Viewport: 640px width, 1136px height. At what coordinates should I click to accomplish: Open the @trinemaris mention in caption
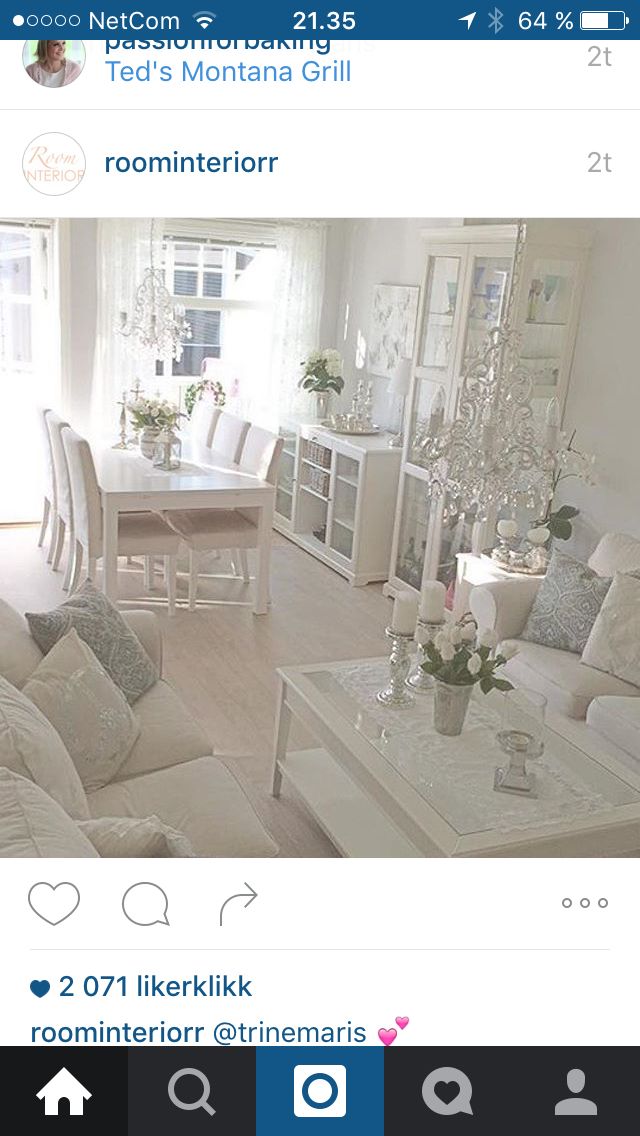tap(289, 1032)
